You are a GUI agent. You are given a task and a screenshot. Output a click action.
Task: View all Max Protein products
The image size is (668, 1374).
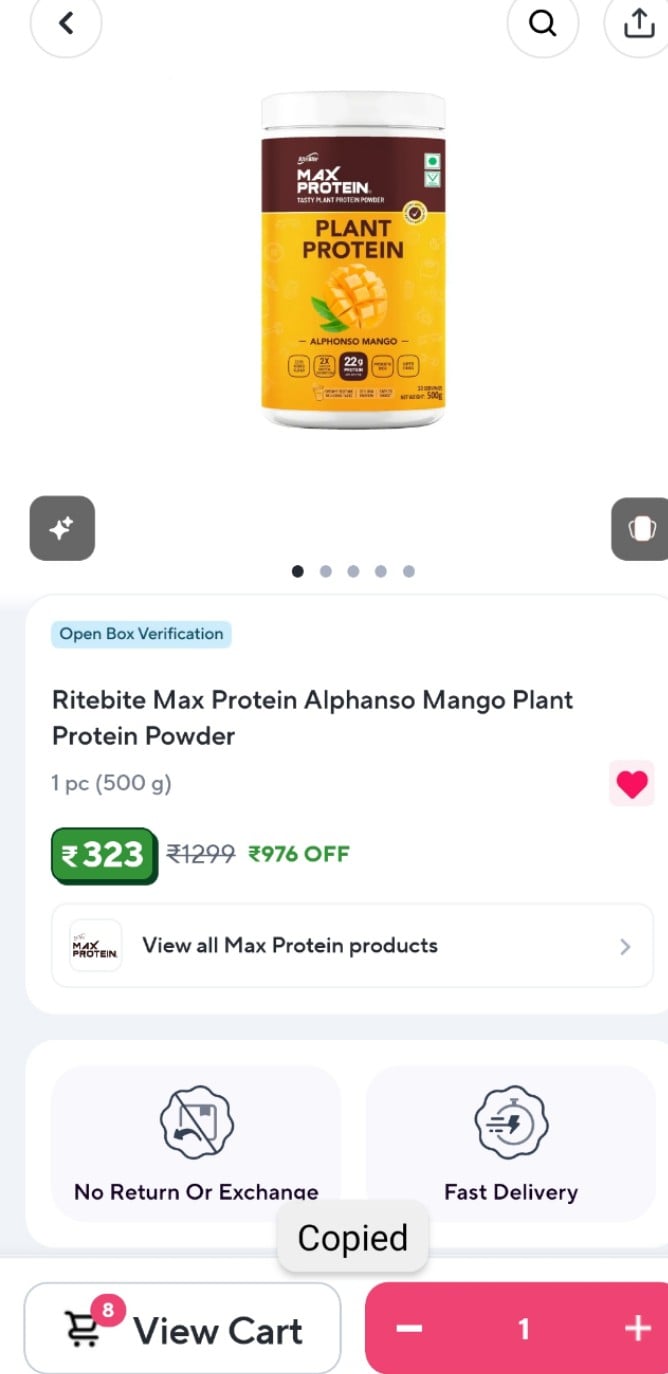pos(352,946)
